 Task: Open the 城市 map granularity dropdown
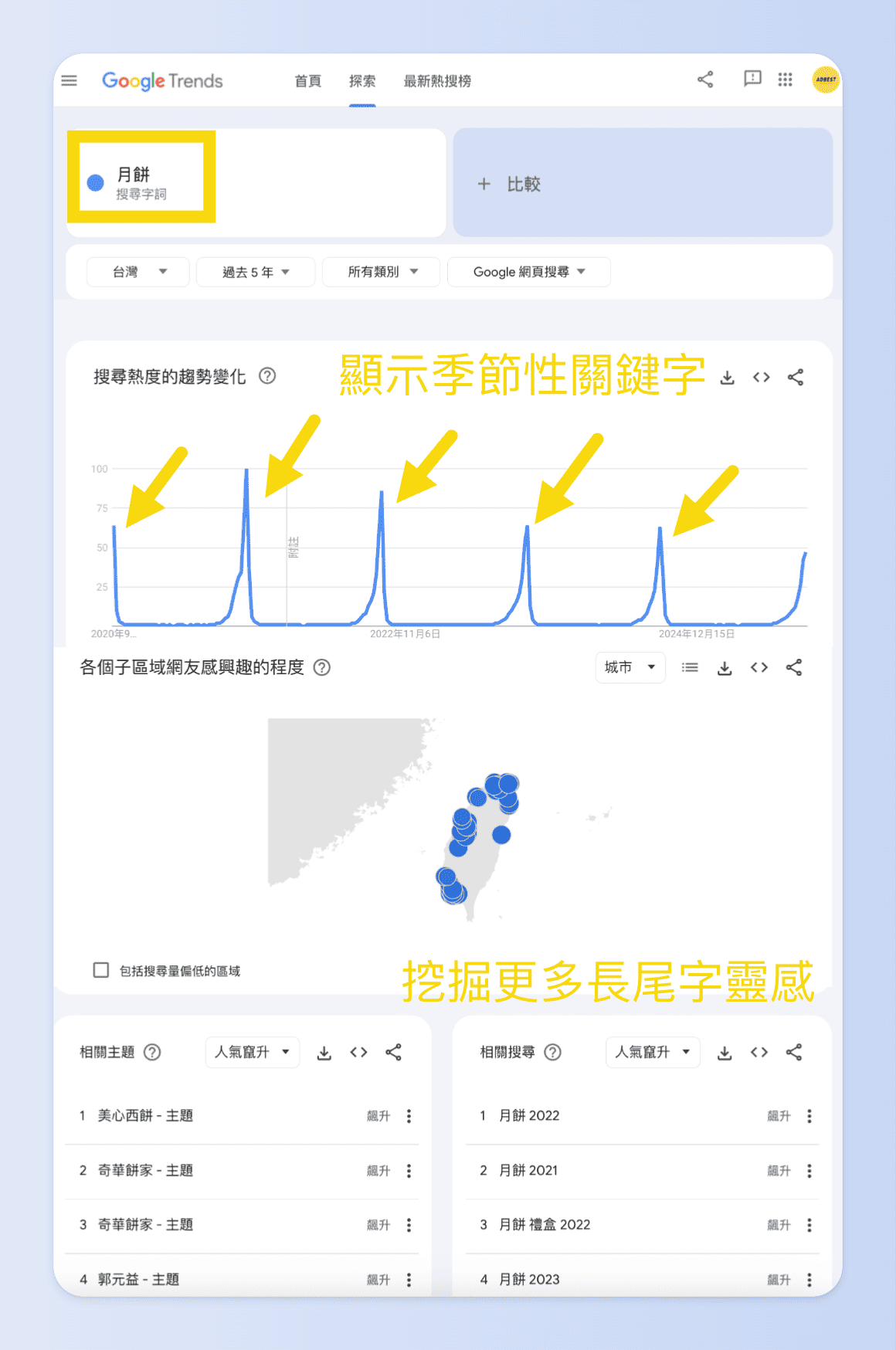click(630, 667)
